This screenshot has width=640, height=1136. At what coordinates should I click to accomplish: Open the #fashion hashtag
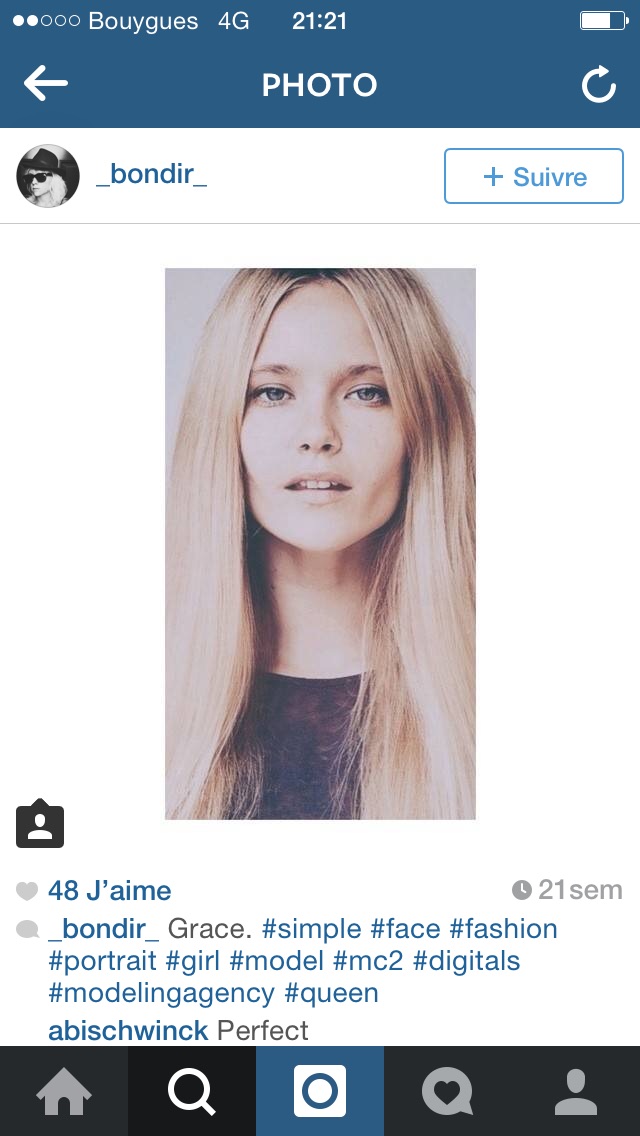pyautogui.click(x=503, y=929)
